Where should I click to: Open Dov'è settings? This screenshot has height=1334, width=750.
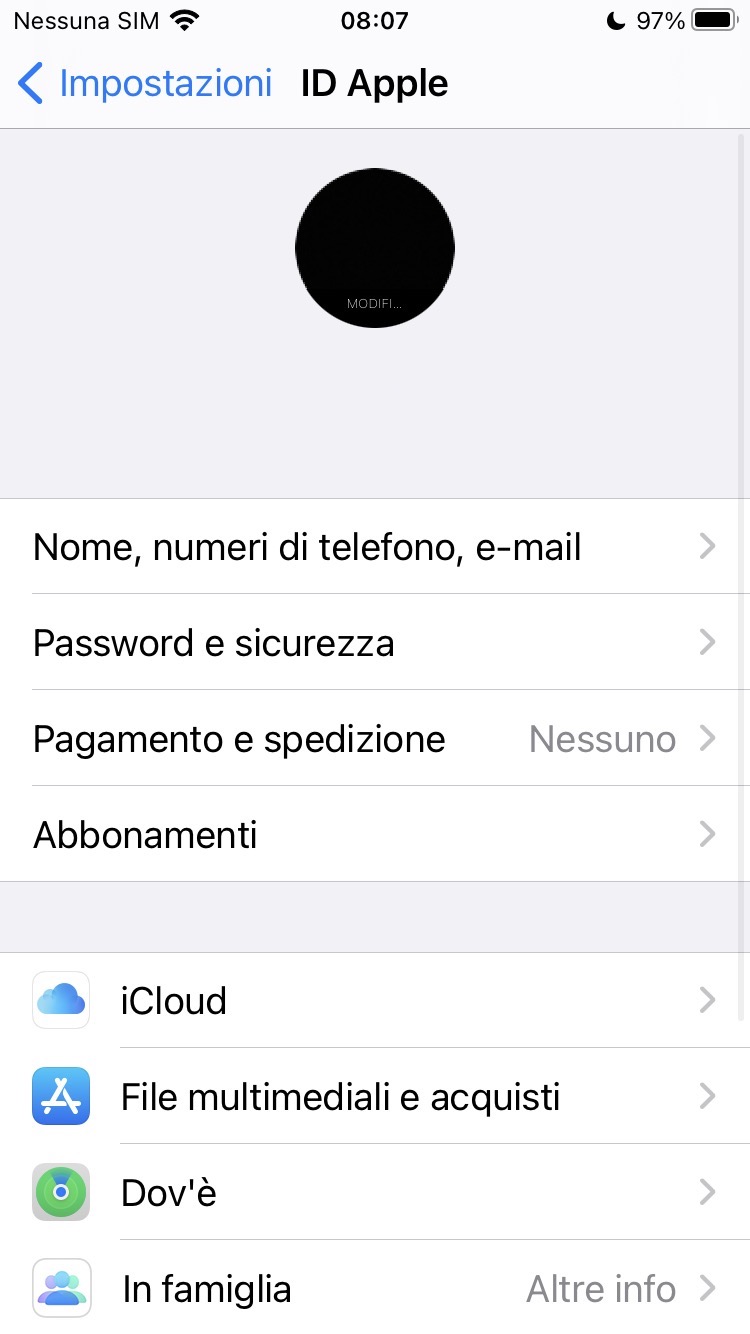[x=375, y=1193]
